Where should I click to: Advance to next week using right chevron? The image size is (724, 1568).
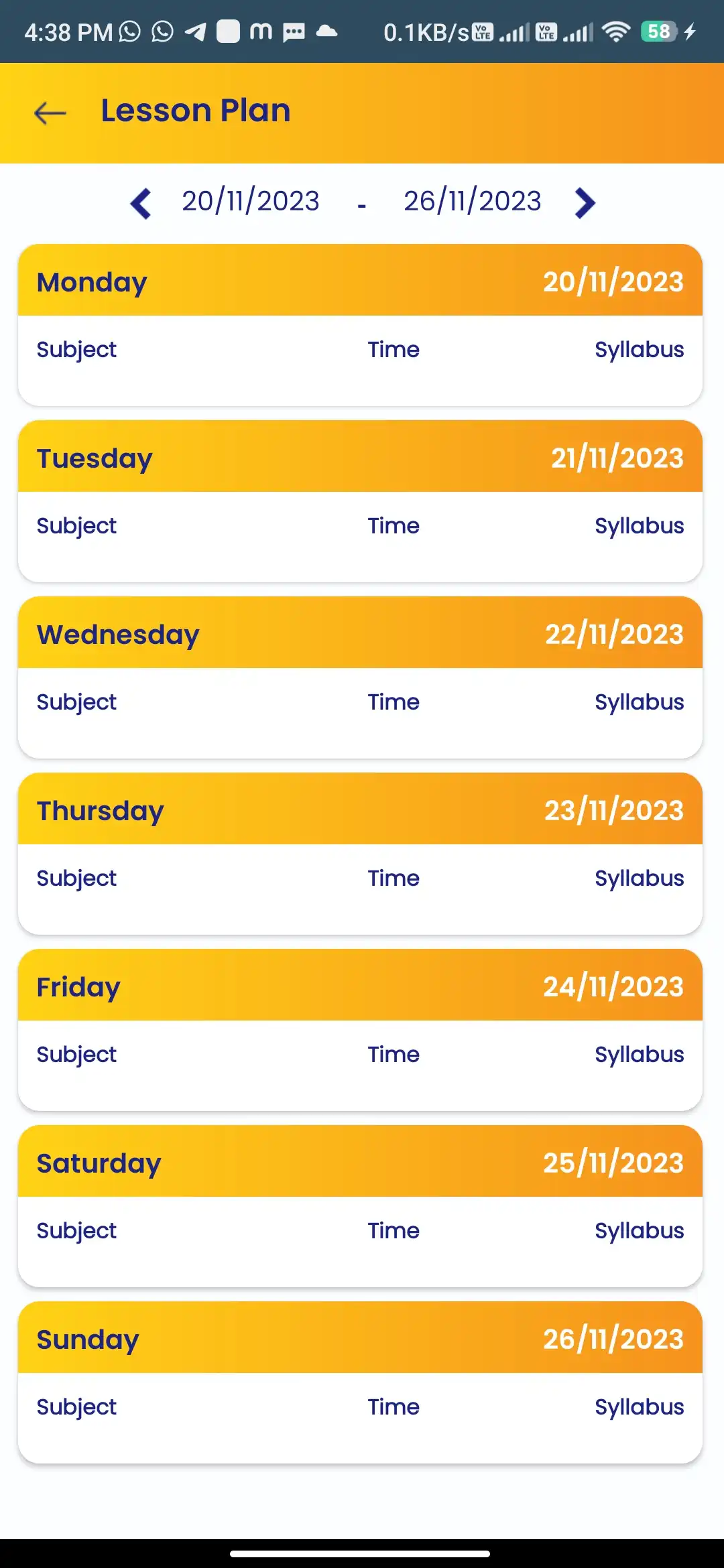point(584,202)
